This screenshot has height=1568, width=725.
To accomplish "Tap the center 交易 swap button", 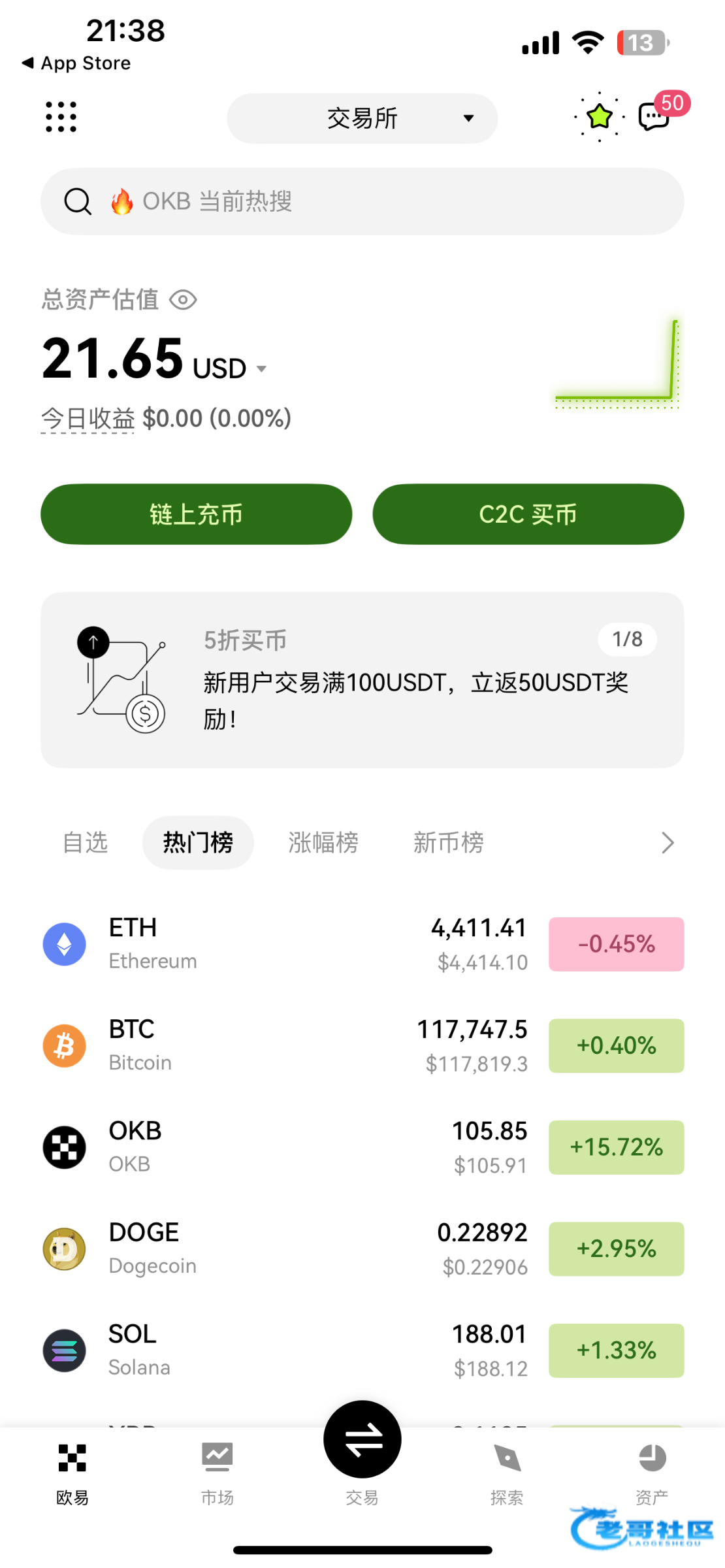I will (362, 1439).
